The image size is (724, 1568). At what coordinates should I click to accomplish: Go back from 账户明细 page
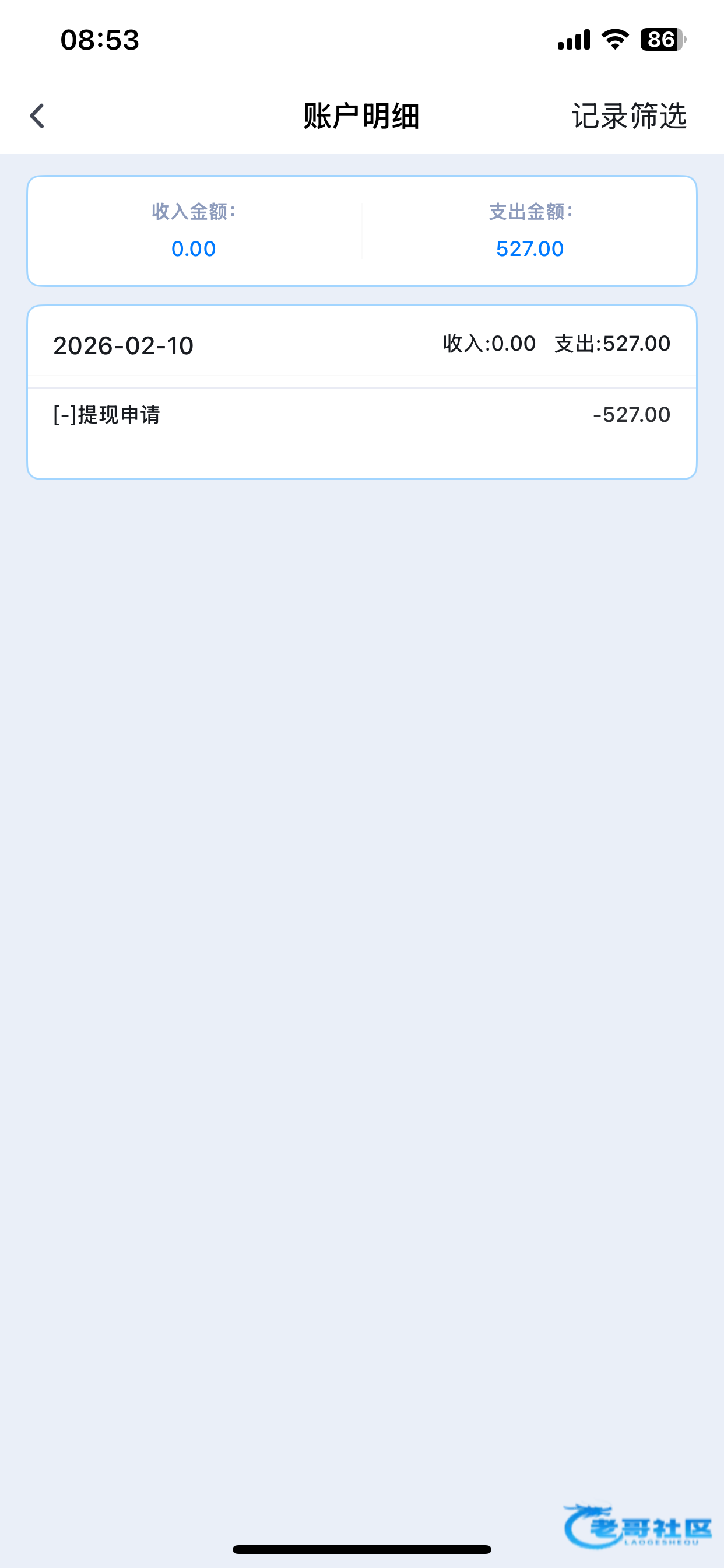point(38,116)
